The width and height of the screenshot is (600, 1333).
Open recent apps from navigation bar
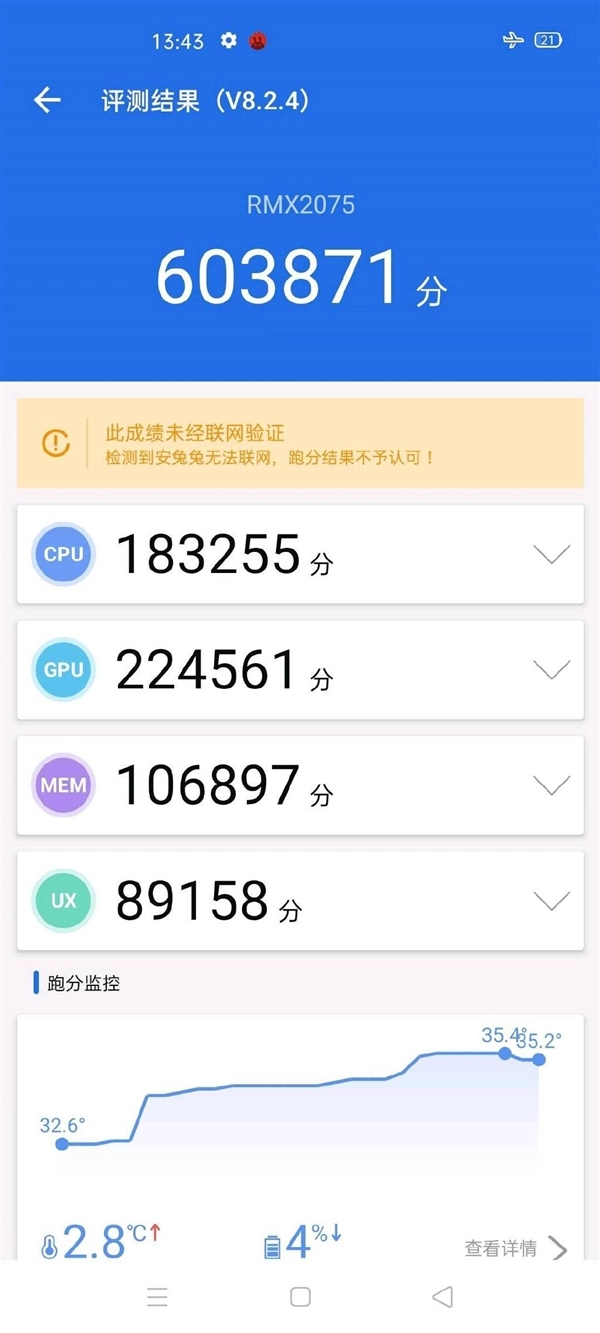pyautogui.click(x=157, y=1298)
